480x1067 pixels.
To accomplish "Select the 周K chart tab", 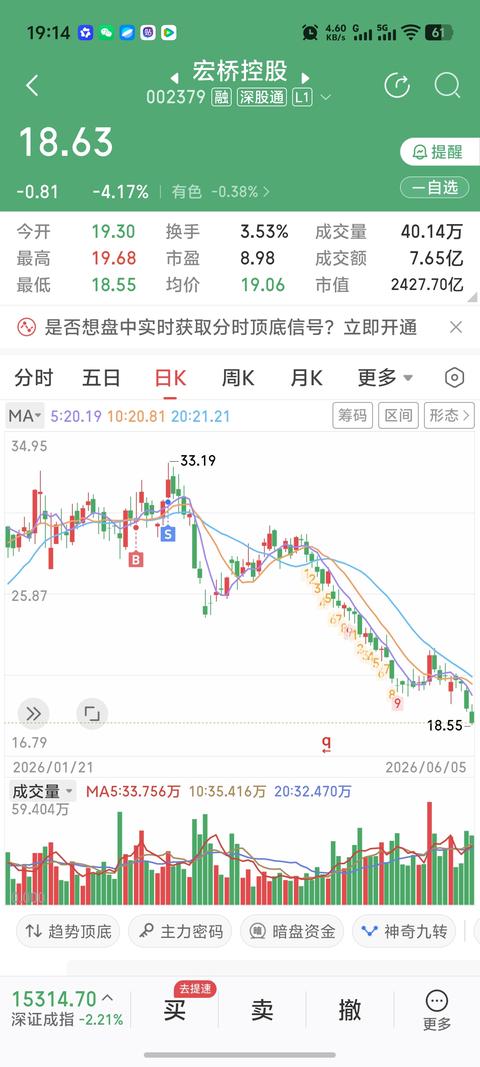I will click(238, 378).
